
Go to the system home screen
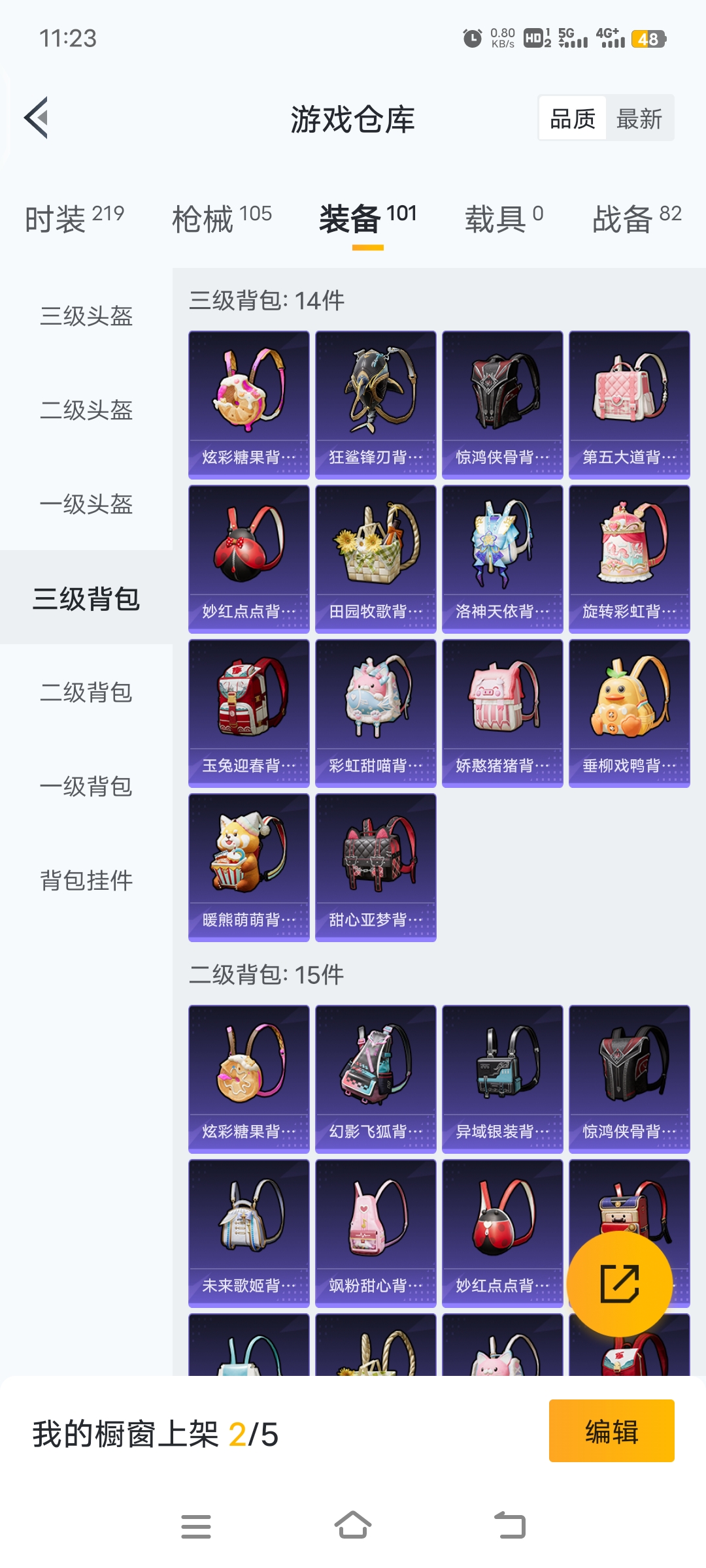point(353,1526)
